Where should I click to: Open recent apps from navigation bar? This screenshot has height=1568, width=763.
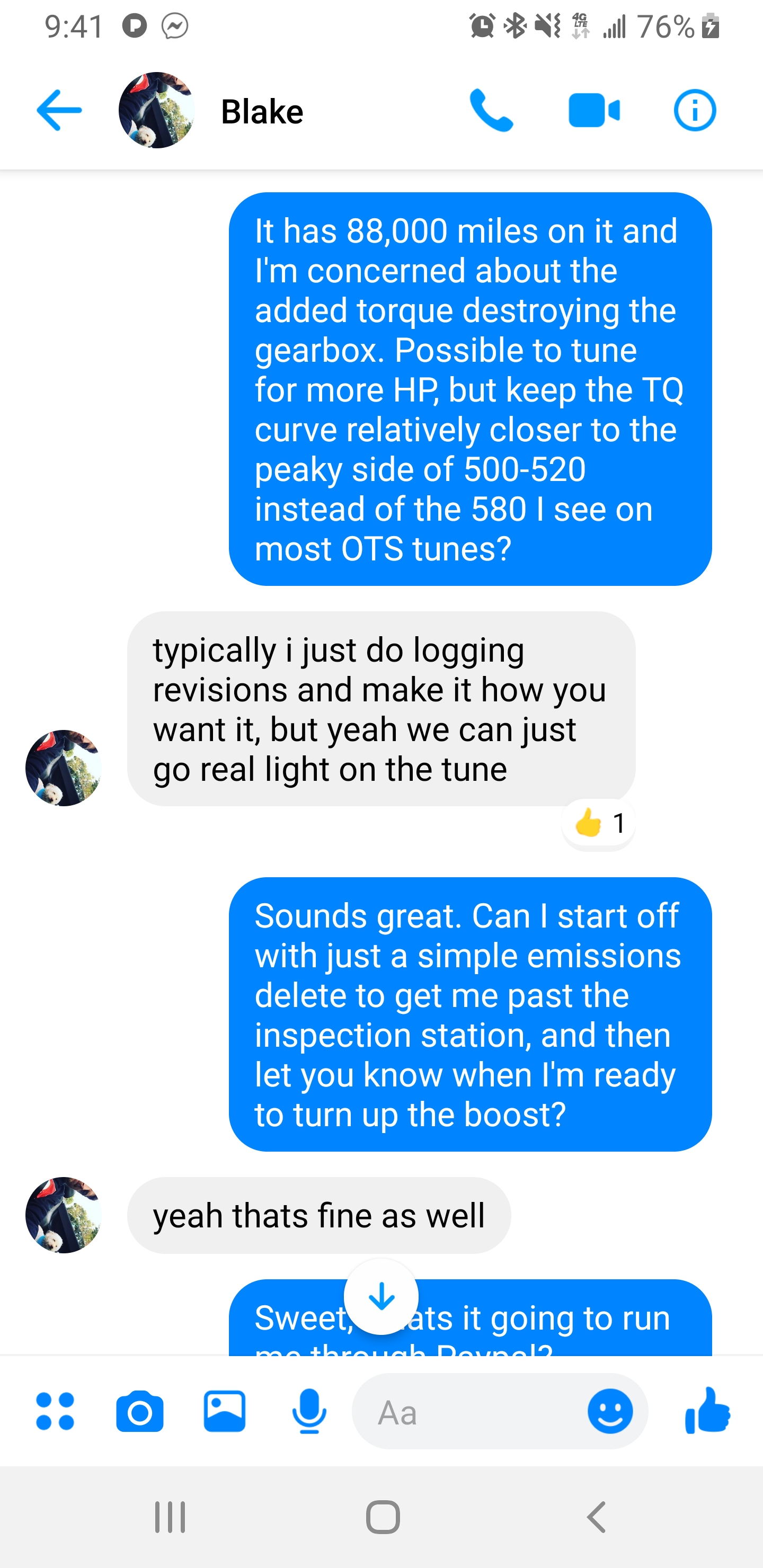click(x=170, y=1516)
